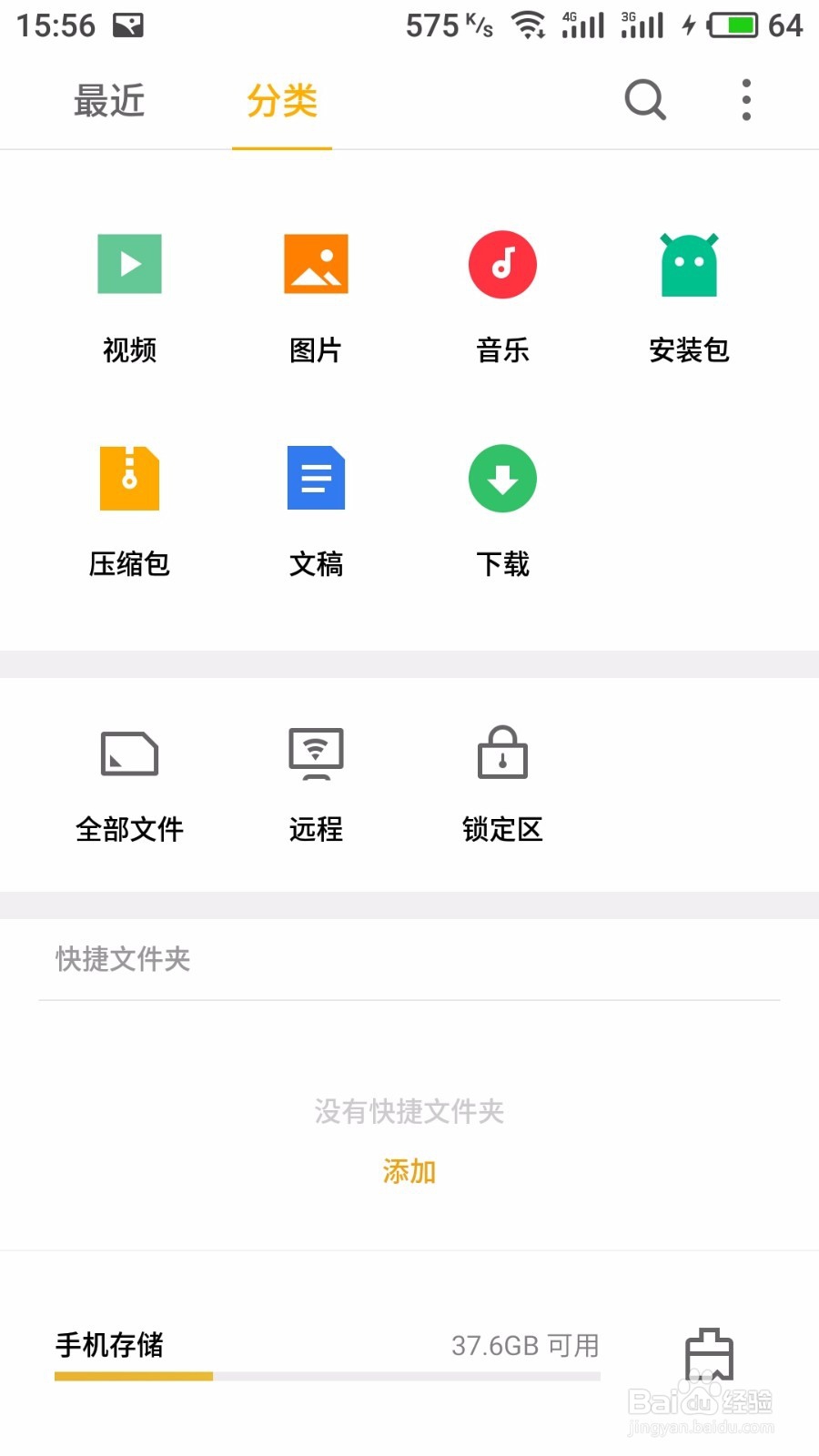819x1456 pixels.
Task: Open the 压缩包 (Archives) category icon
Action: [x=130, y=478]
